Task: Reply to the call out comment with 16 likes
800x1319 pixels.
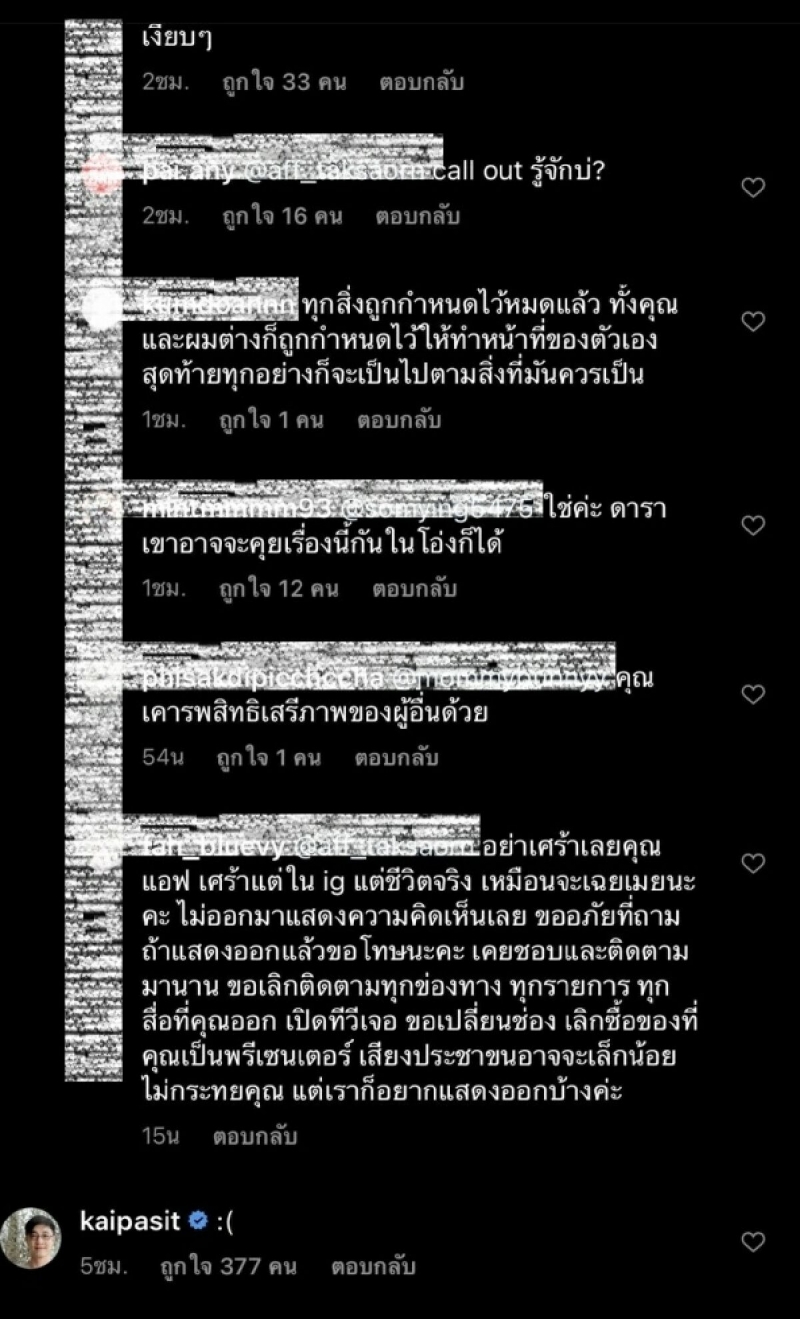Action: click(418, 216)
